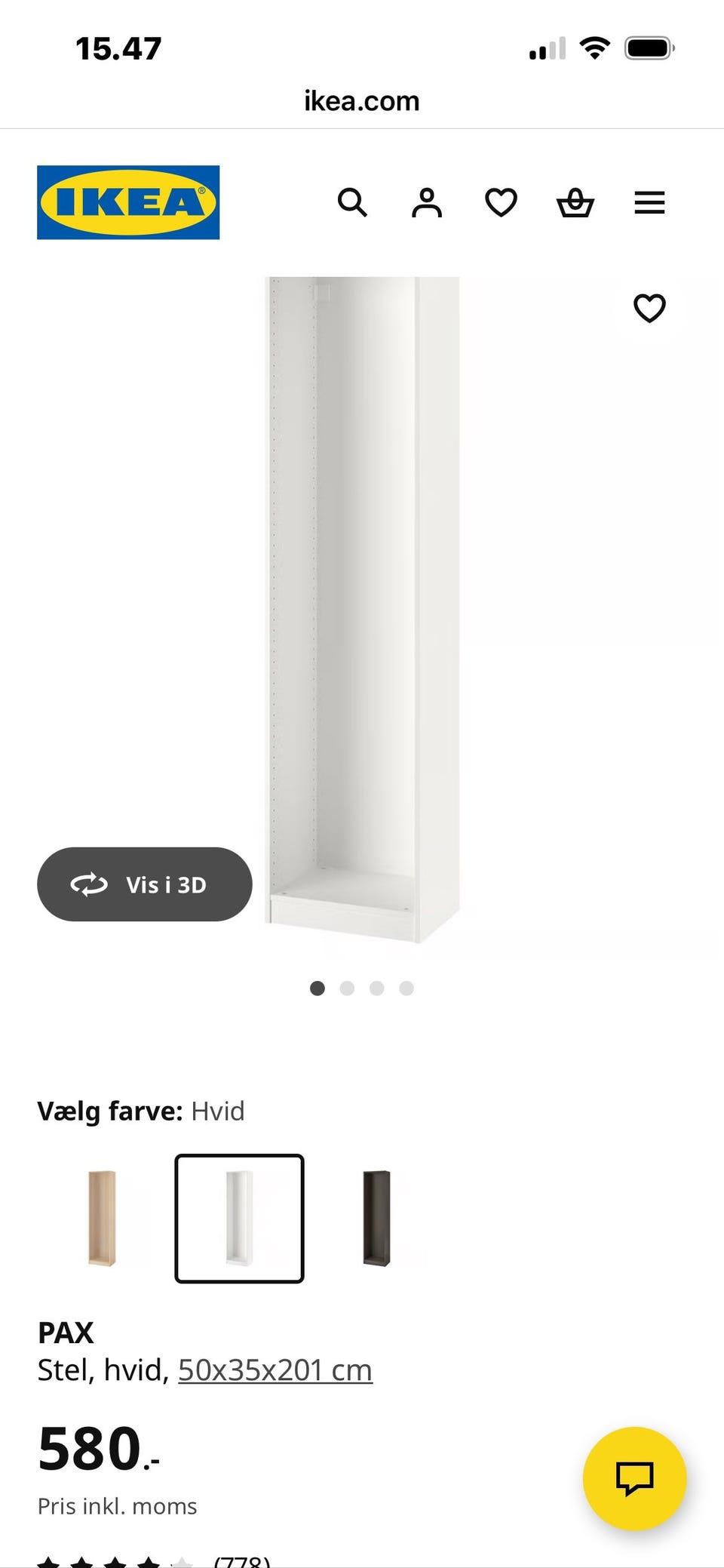View your favorites list
724x1568 pixels.
tap(500, 202)
